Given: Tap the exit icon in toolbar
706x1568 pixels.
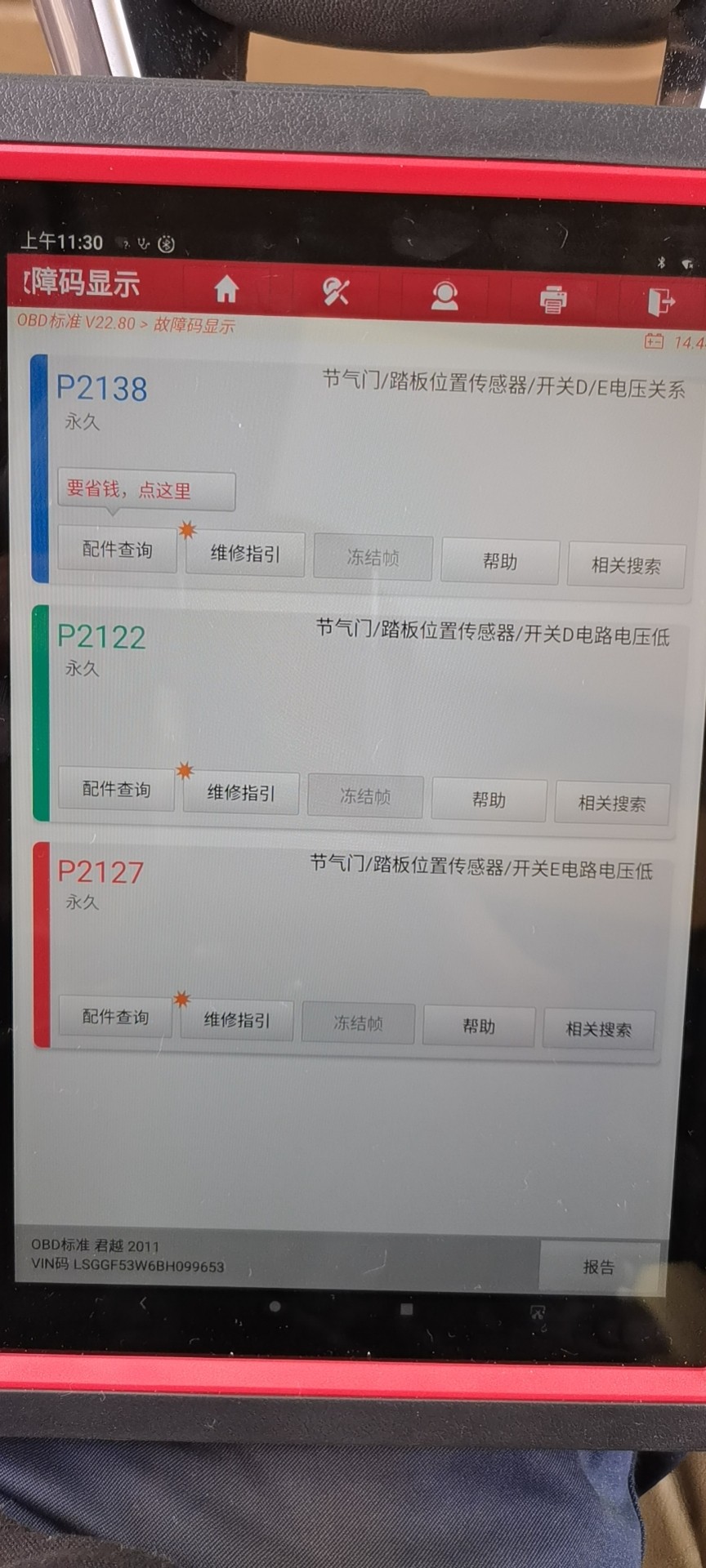Looking at the screenshot, I should tap(660, 301).
